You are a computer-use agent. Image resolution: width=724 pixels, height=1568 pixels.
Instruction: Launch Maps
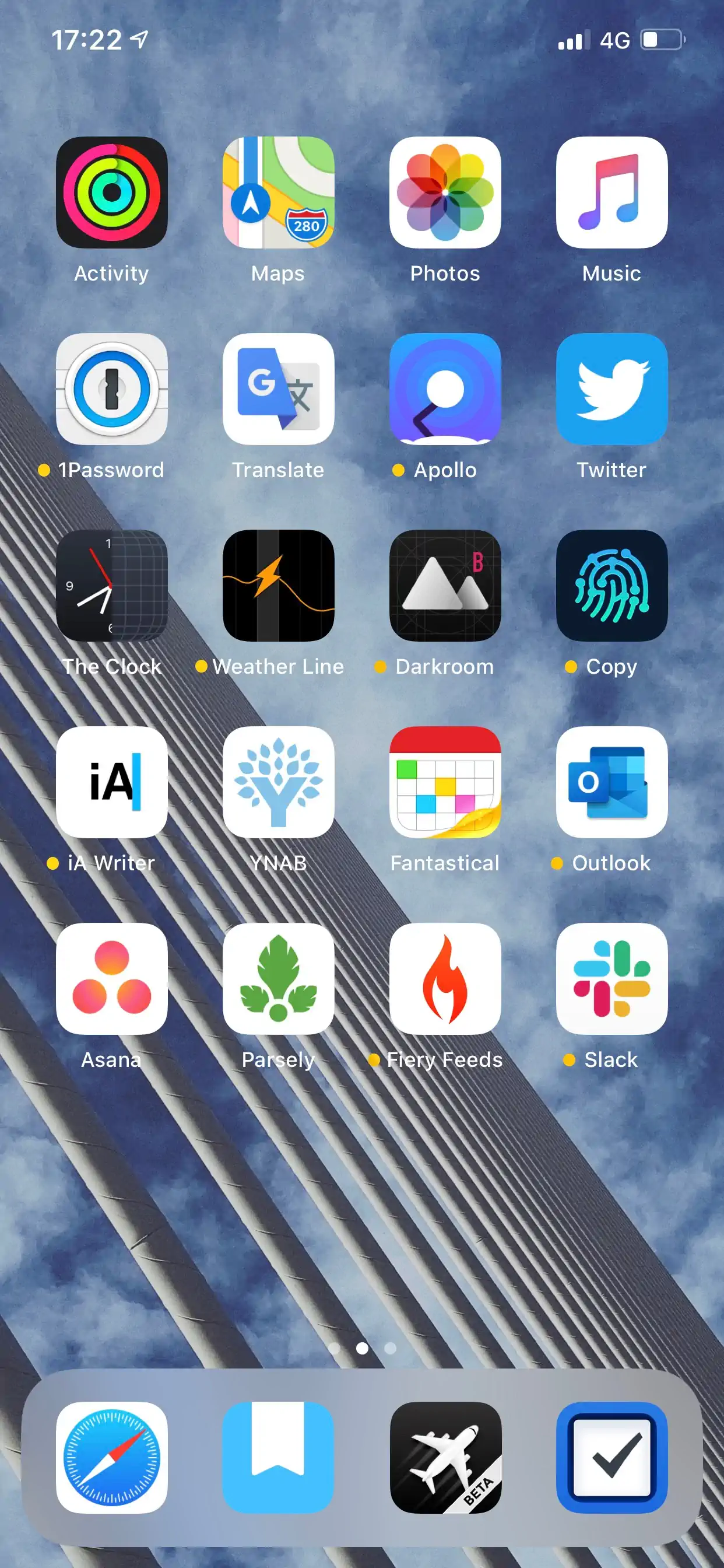[278, 192]
